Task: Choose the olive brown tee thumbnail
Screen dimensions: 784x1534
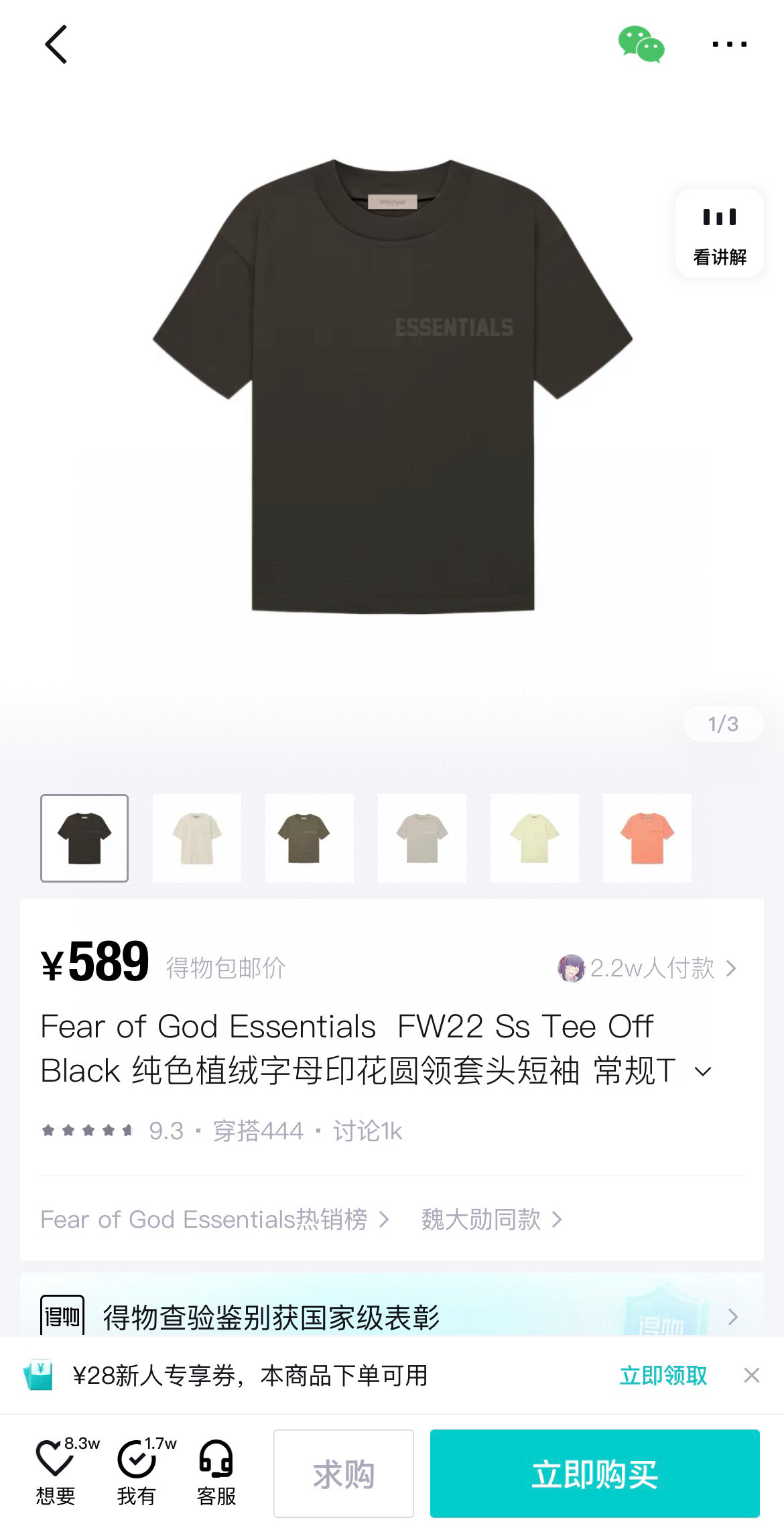Action: 310,838
